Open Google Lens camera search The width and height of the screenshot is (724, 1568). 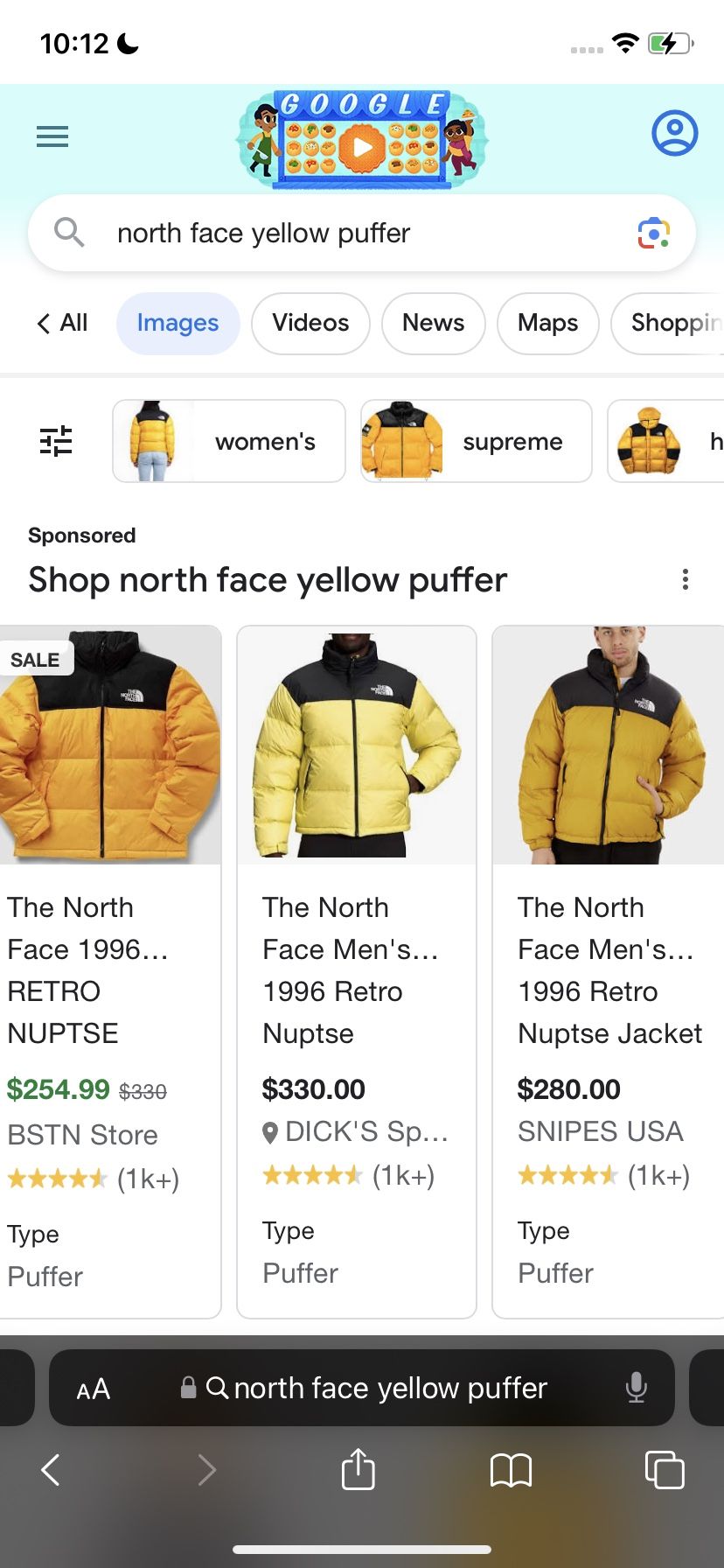tap(653, 233)
